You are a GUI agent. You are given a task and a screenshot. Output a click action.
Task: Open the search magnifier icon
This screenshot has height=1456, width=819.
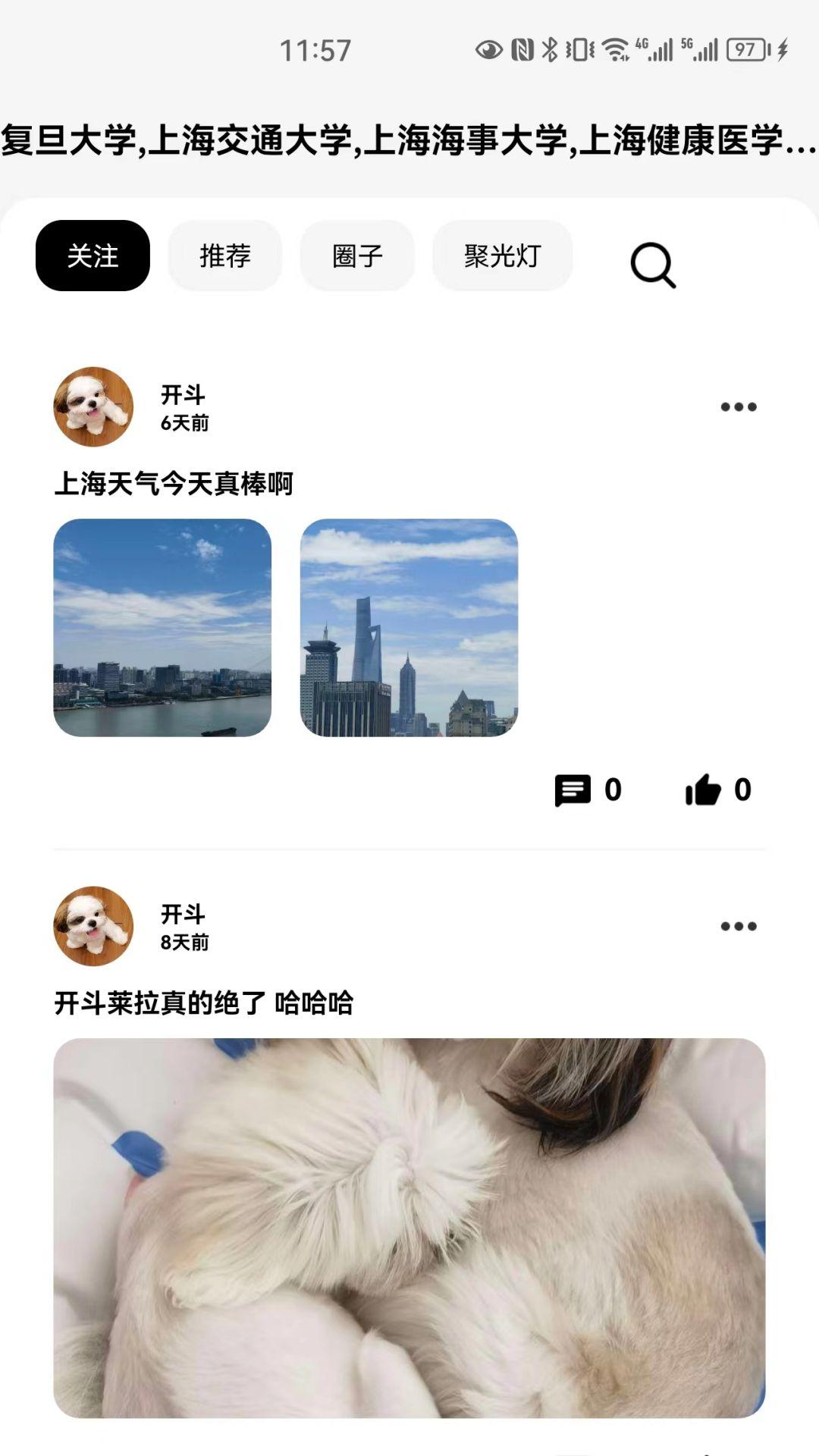[x=652, y=265]
